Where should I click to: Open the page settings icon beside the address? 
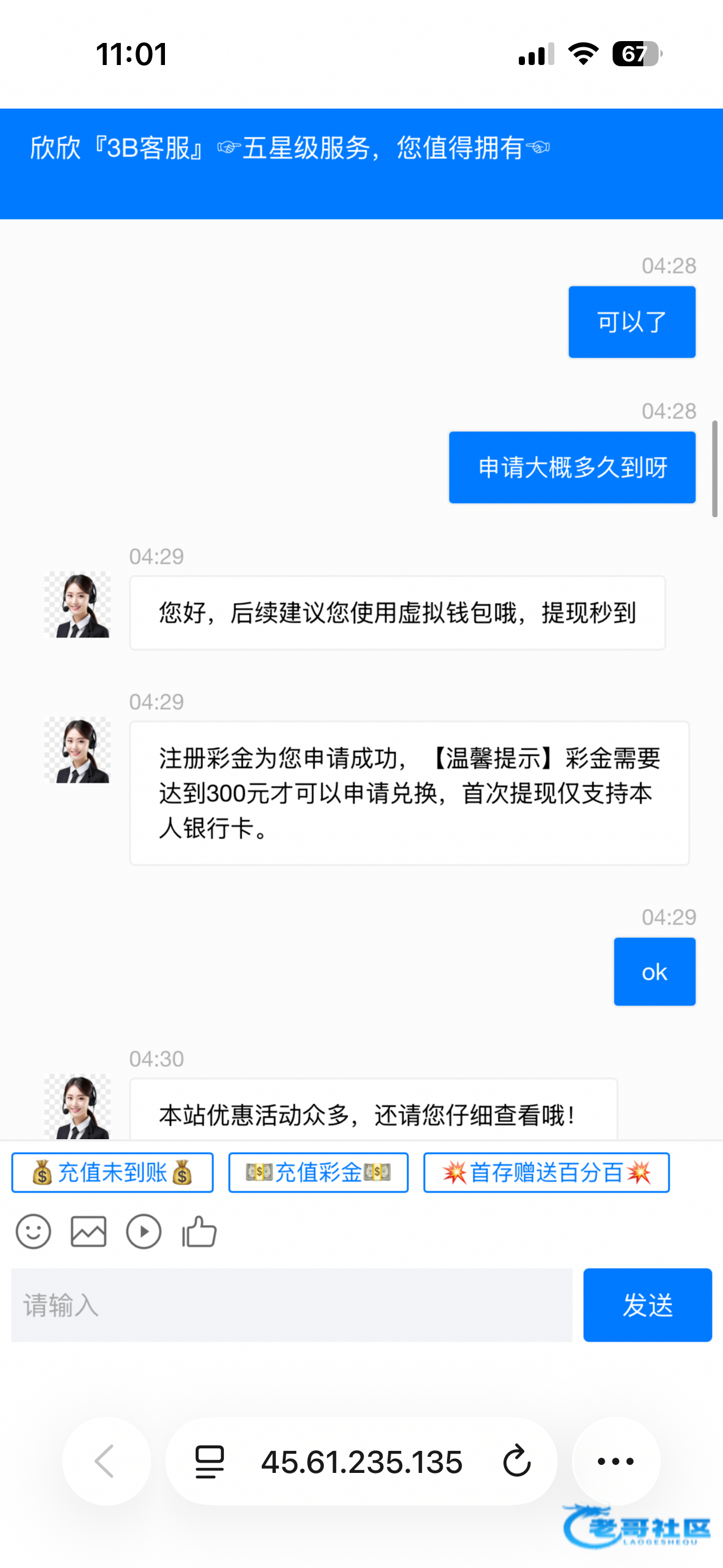pos(209,1461)
